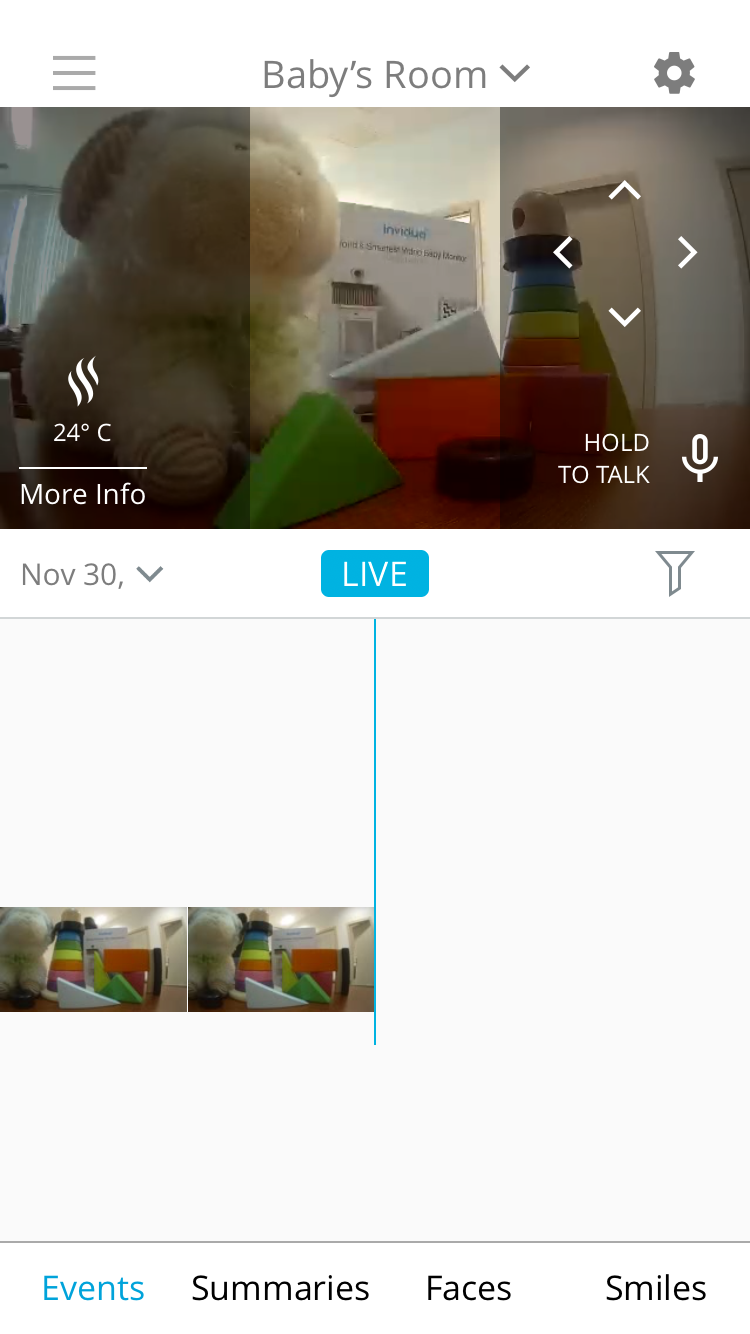Expand the Baby's Room camera dropdown
Viewport: 750px width, 1334px height.
(395, 74)
